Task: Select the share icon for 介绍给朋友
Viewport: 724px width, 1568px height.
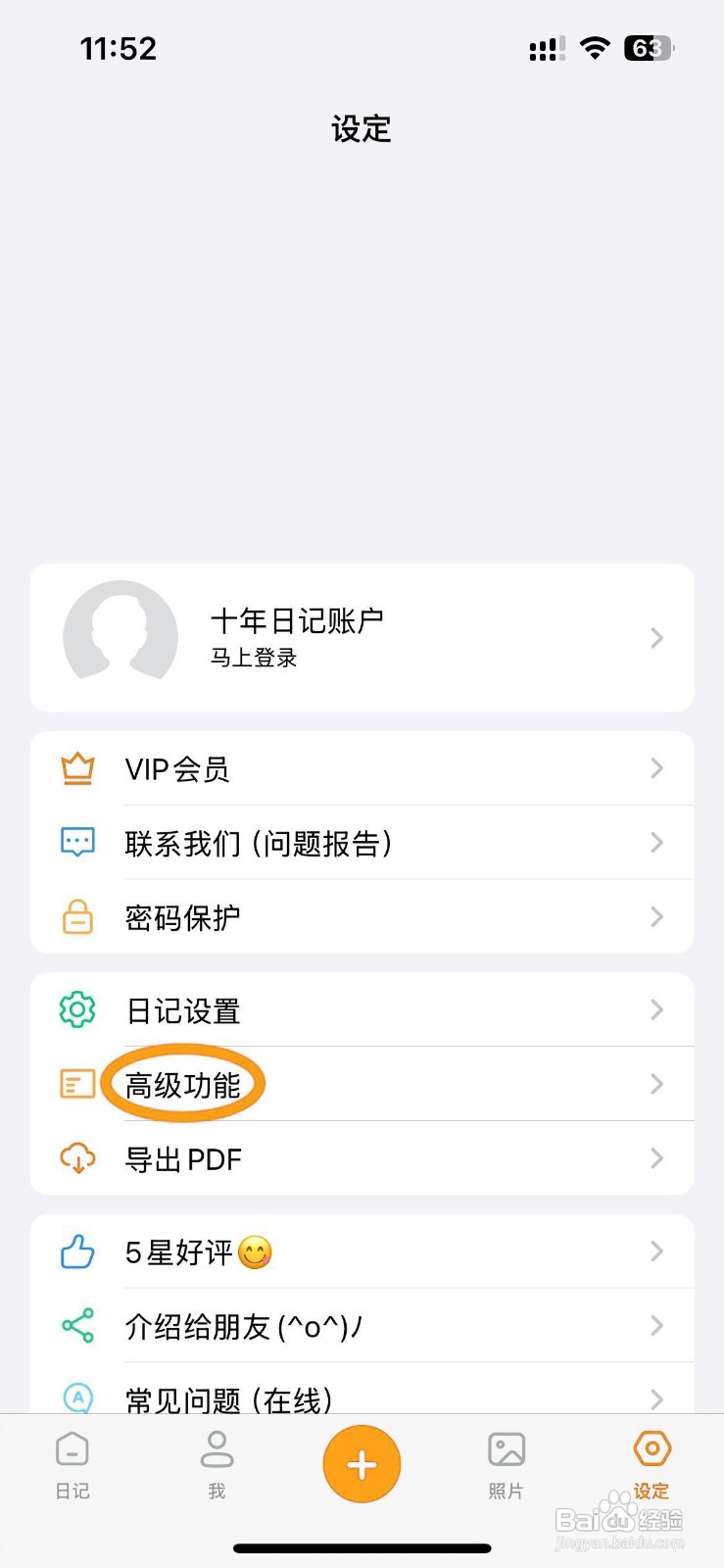Action: pyautogui.click(x=77, y=1326)
